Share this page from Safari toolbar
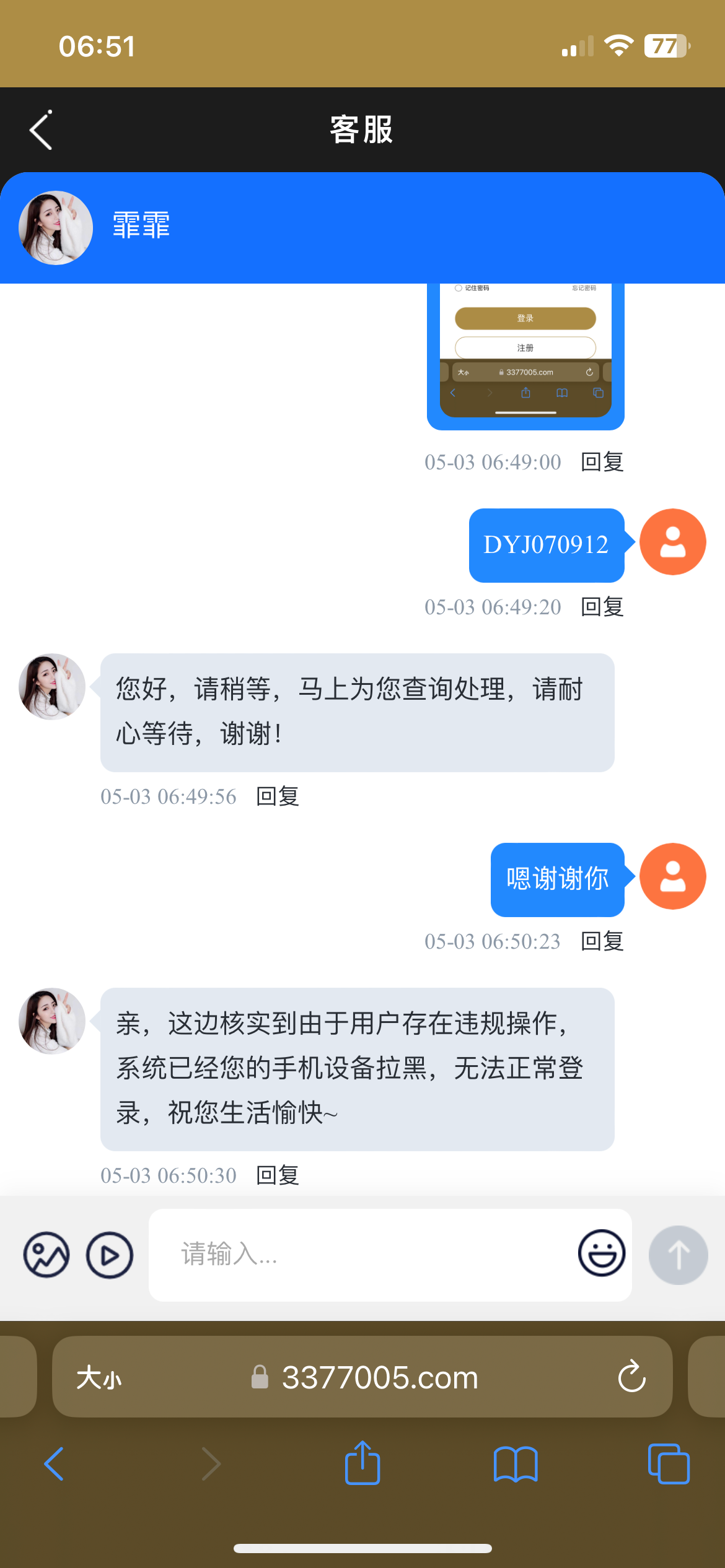The width and height of the screenshot is (725, 1568). (x=362, y=1463)
